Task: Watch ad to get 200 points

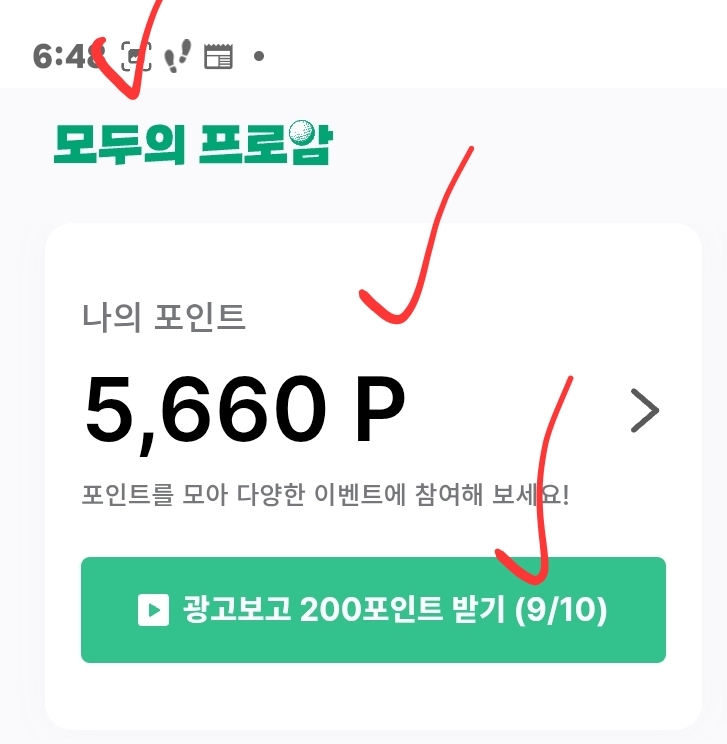Action: [373, 609]
